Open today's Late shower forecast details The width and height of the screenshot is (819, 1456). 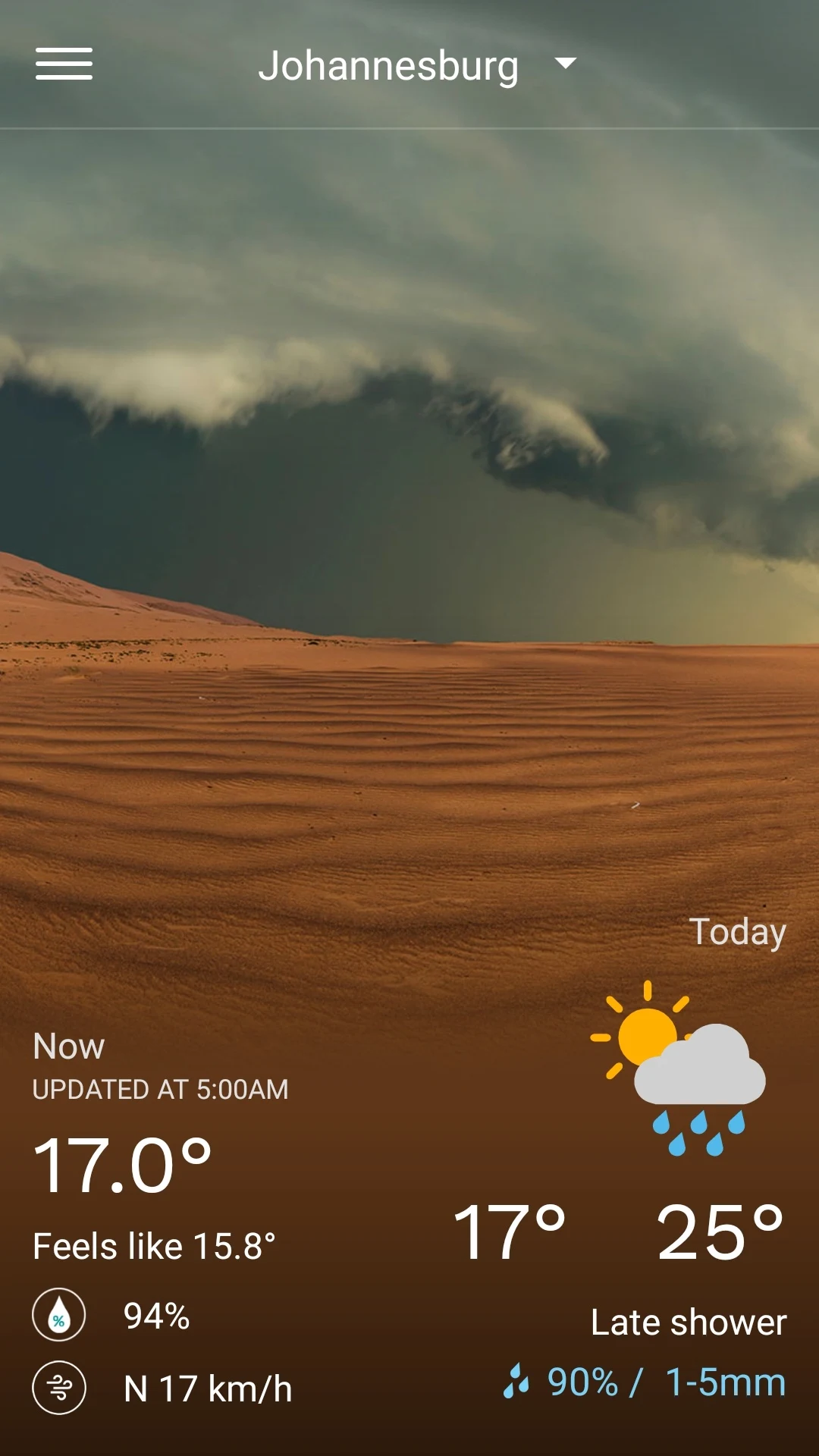pyautogui.click(x=687, y=1323)
